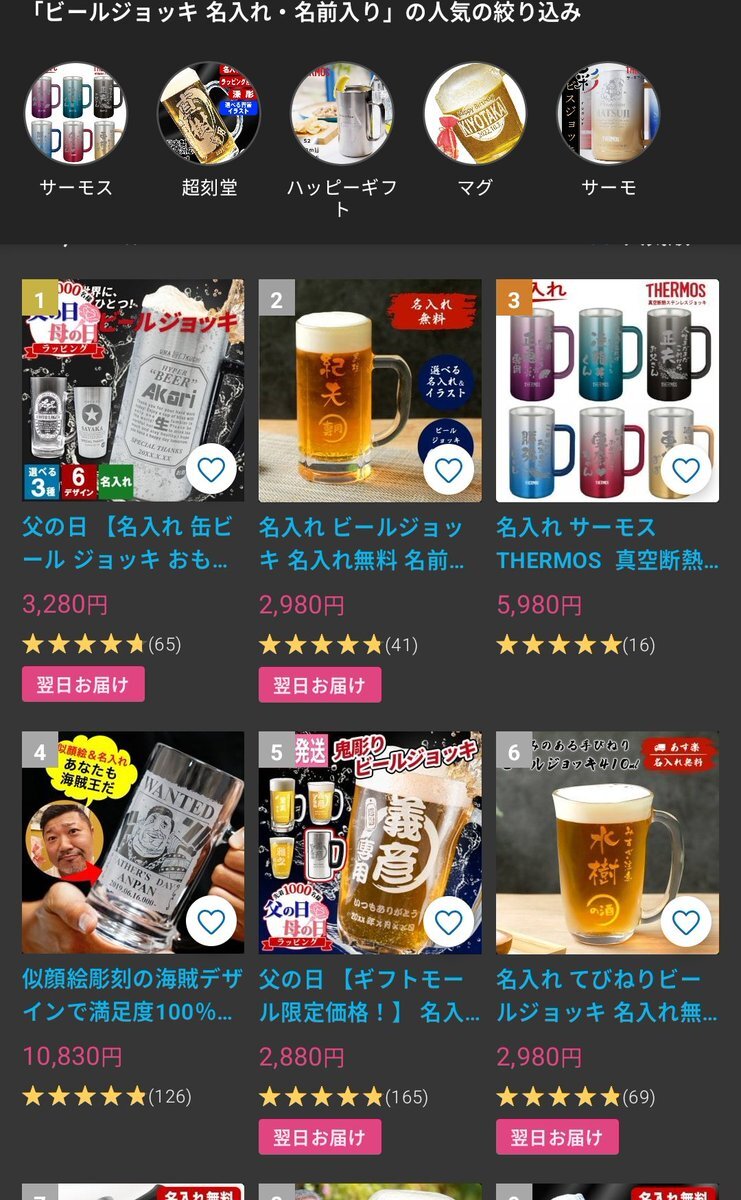Screen dimensions: 741x1200
Task: Select the サーモス filter circle
Action: click(76, 113)
